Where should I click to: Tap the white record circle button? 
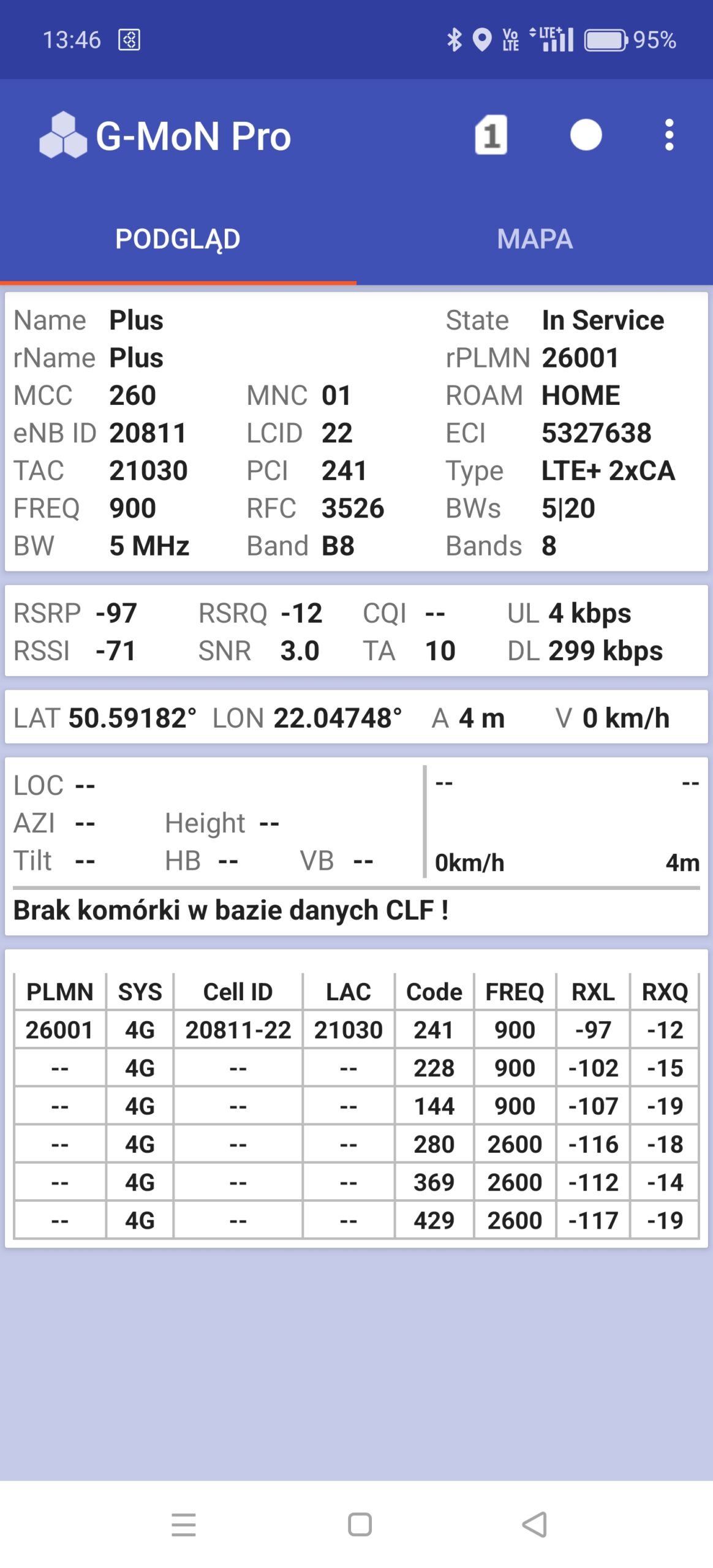(586, 135)
